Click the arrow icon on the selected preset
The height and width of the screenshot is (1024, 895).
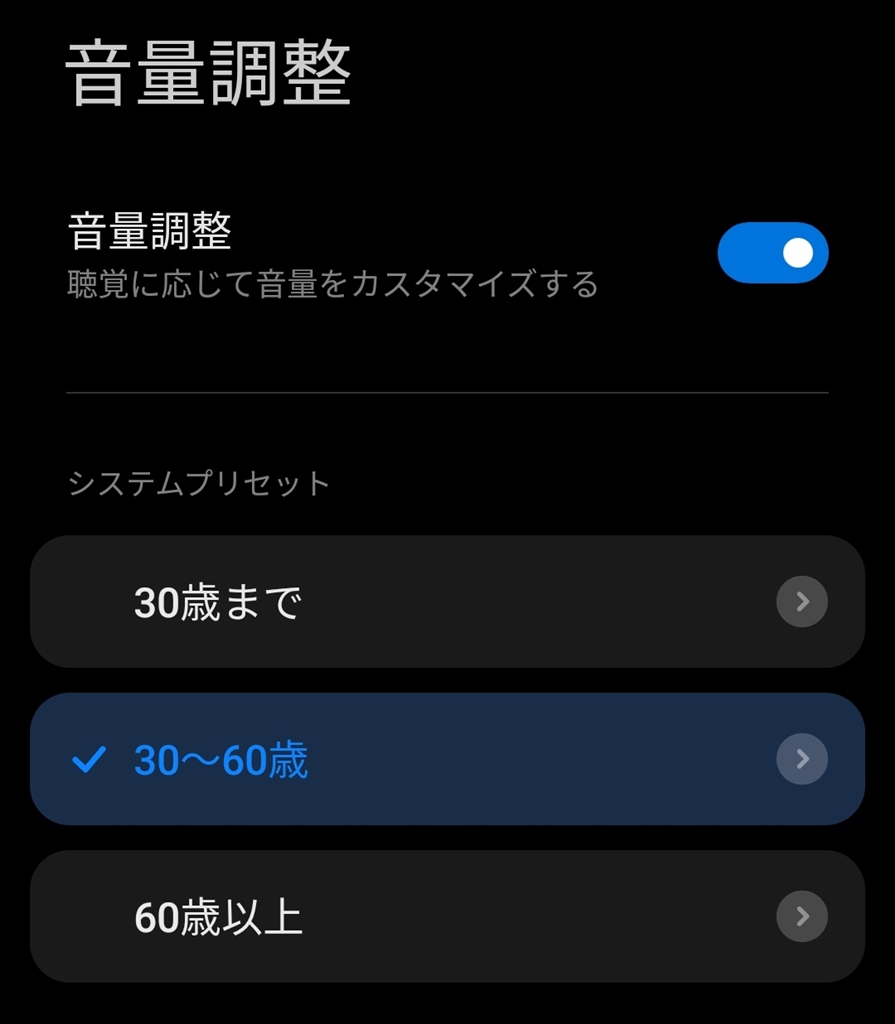(801, 758)
